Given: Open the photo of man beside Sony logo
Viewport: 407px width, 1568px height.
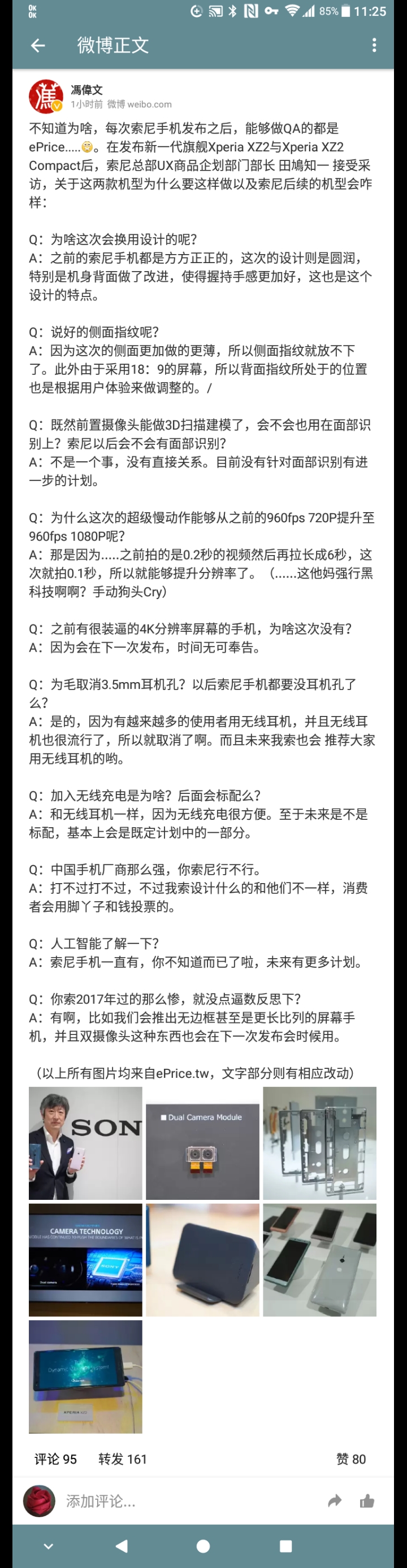Looking at the screenshot, I should [85, 1143].
